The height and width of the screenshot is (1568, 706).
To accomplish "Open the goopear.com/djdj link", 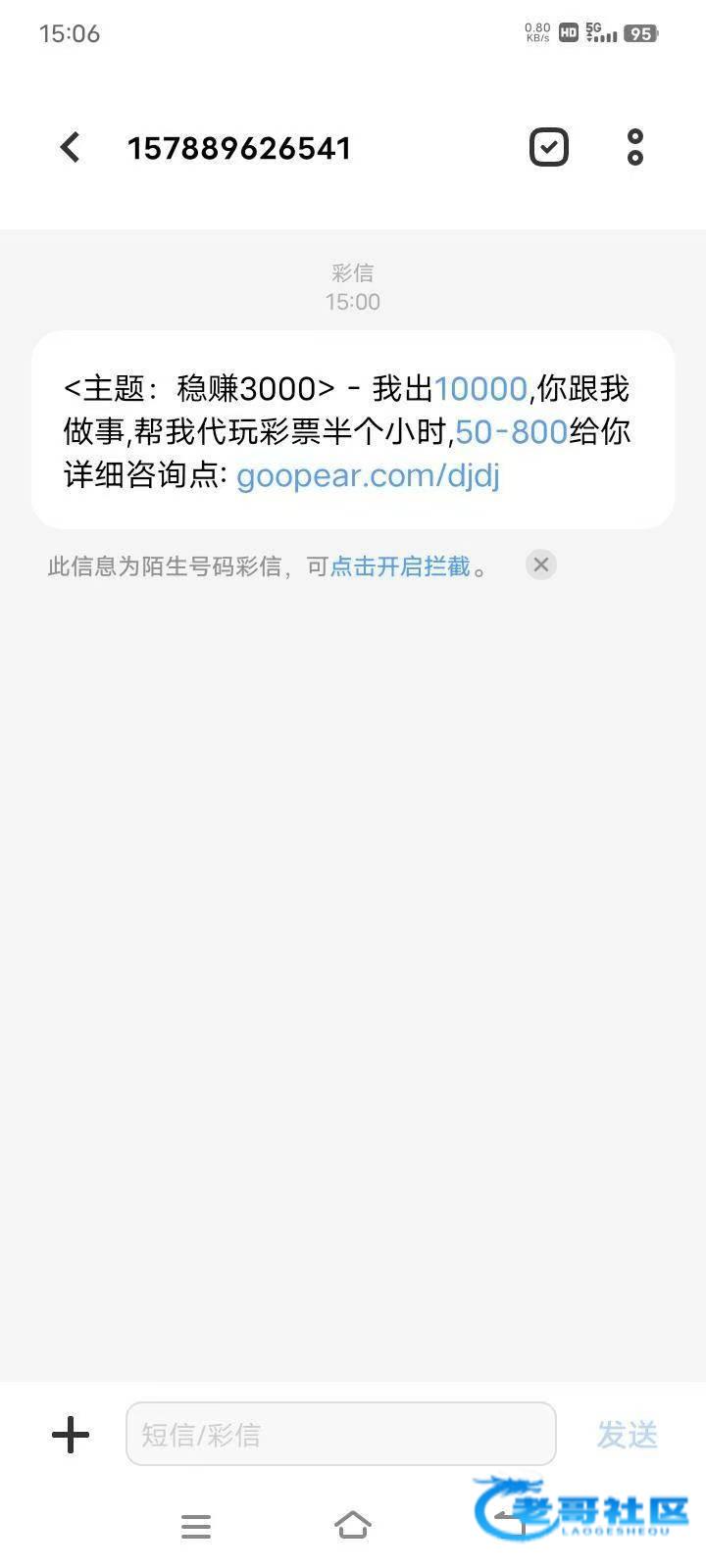I will click(x=368, y=475).
